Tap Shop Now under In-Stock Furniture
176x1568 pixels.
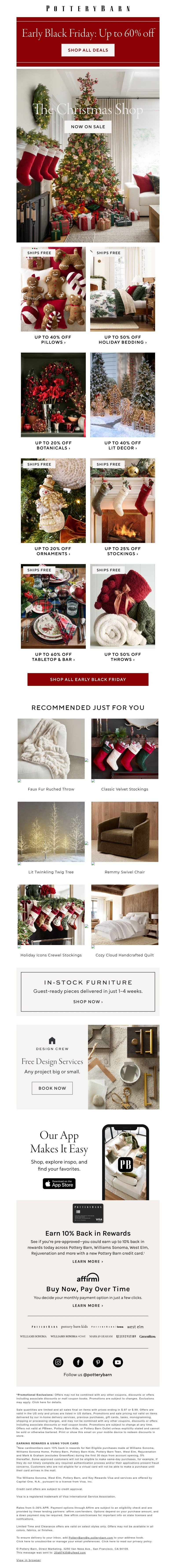coord(88,1001)
